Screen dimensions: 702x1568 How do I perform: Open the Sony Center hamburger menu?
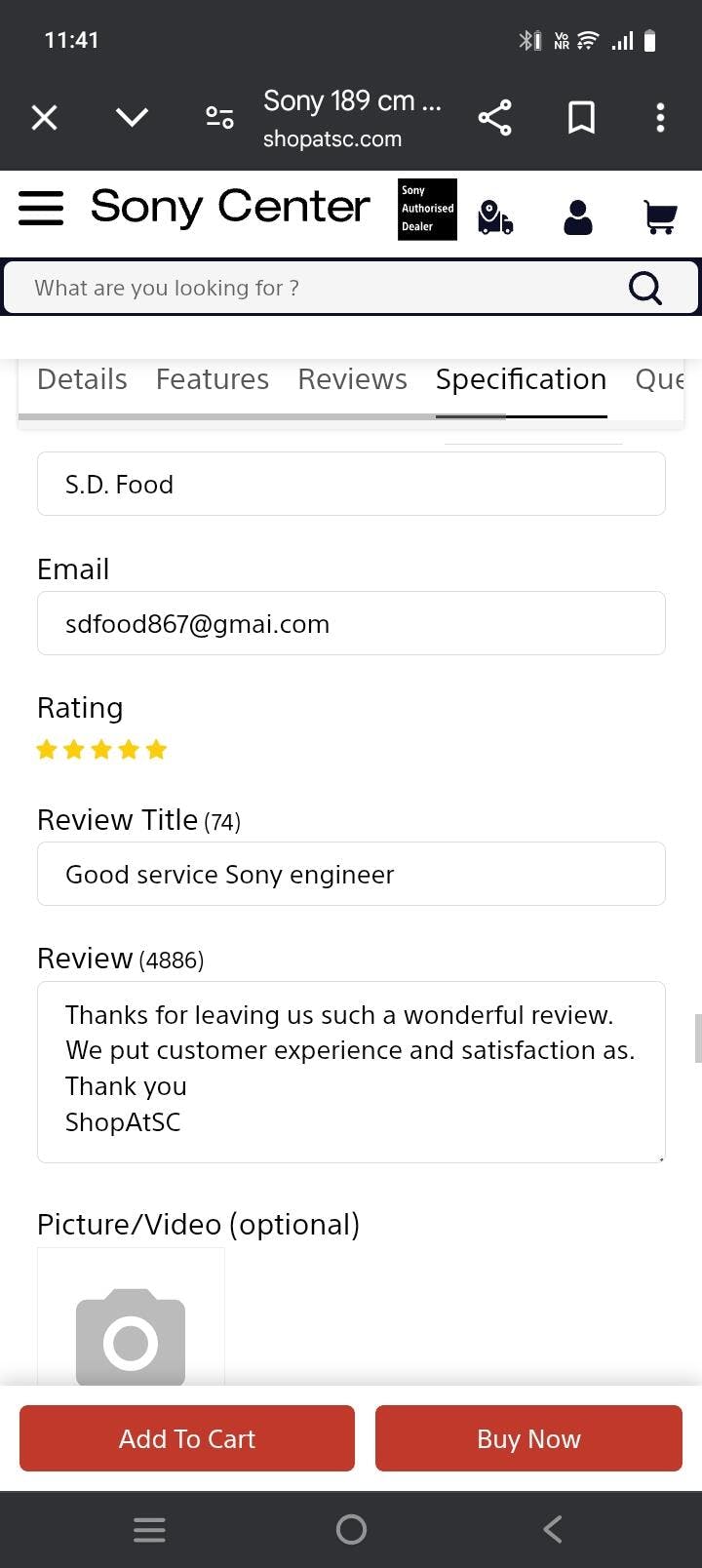[41, 208]
